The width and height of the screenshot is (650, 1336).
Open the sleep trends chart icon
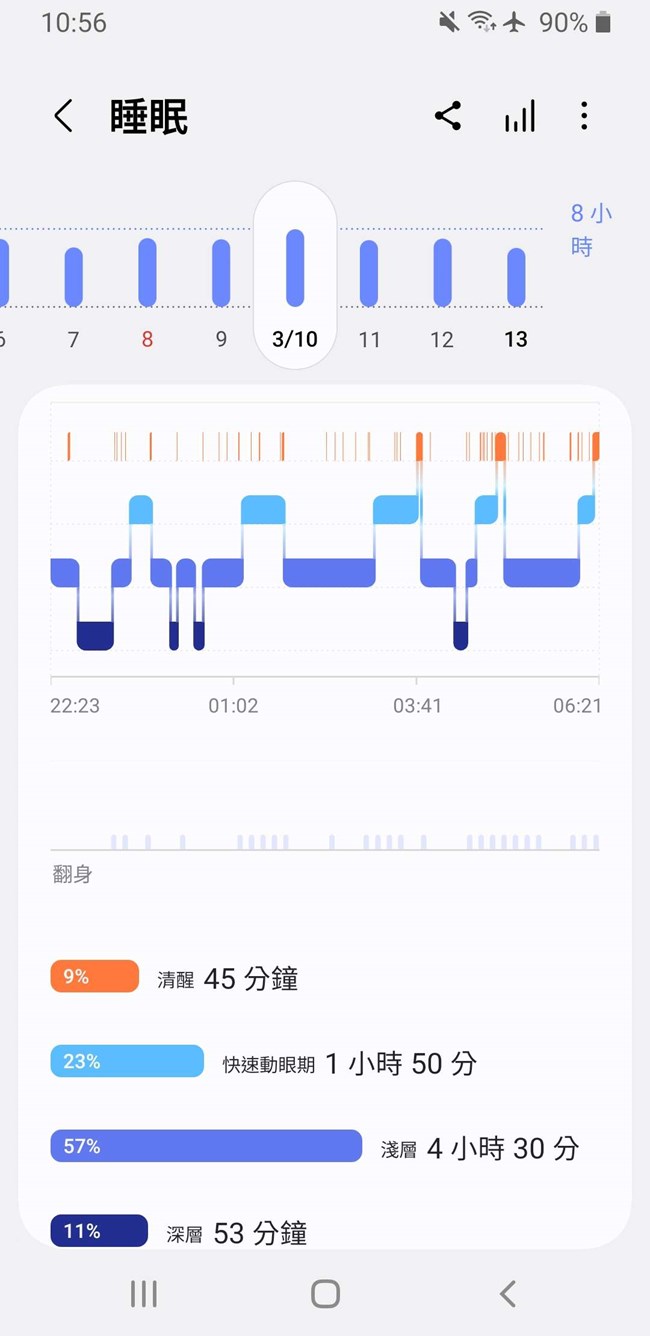519,116
